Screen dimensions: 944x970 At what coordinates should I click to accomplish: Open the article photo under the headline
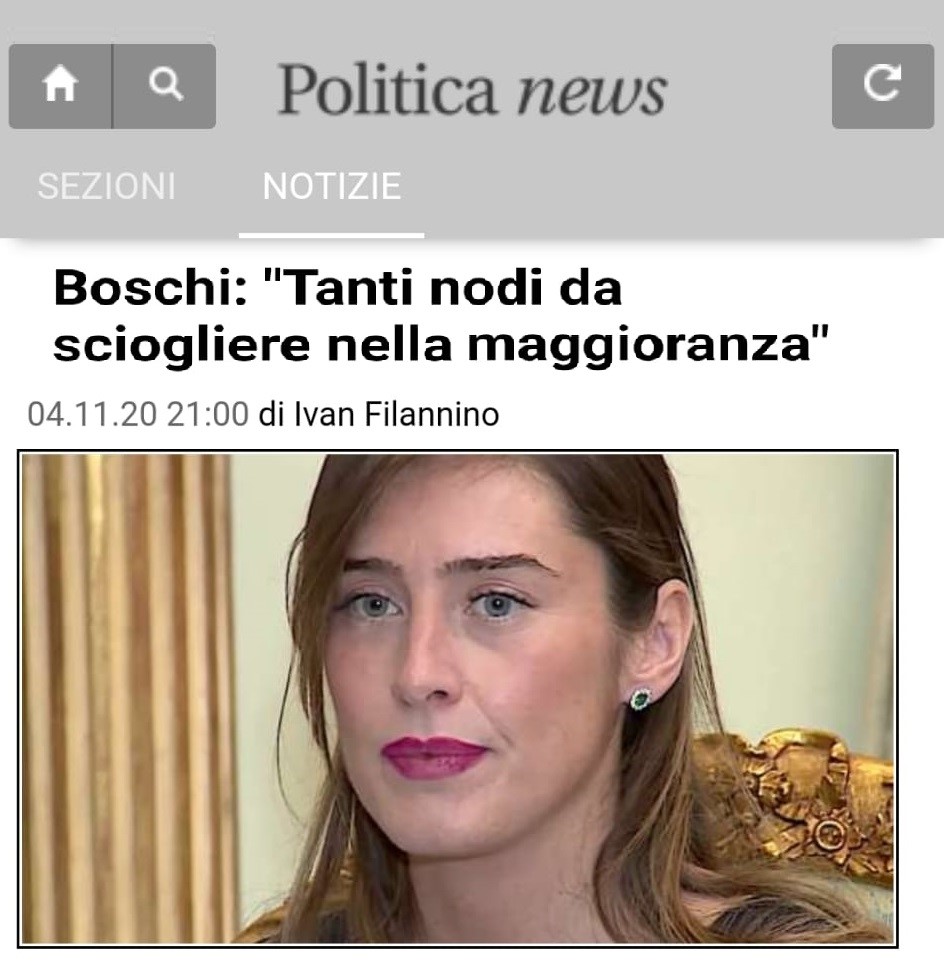coord(458,698)
